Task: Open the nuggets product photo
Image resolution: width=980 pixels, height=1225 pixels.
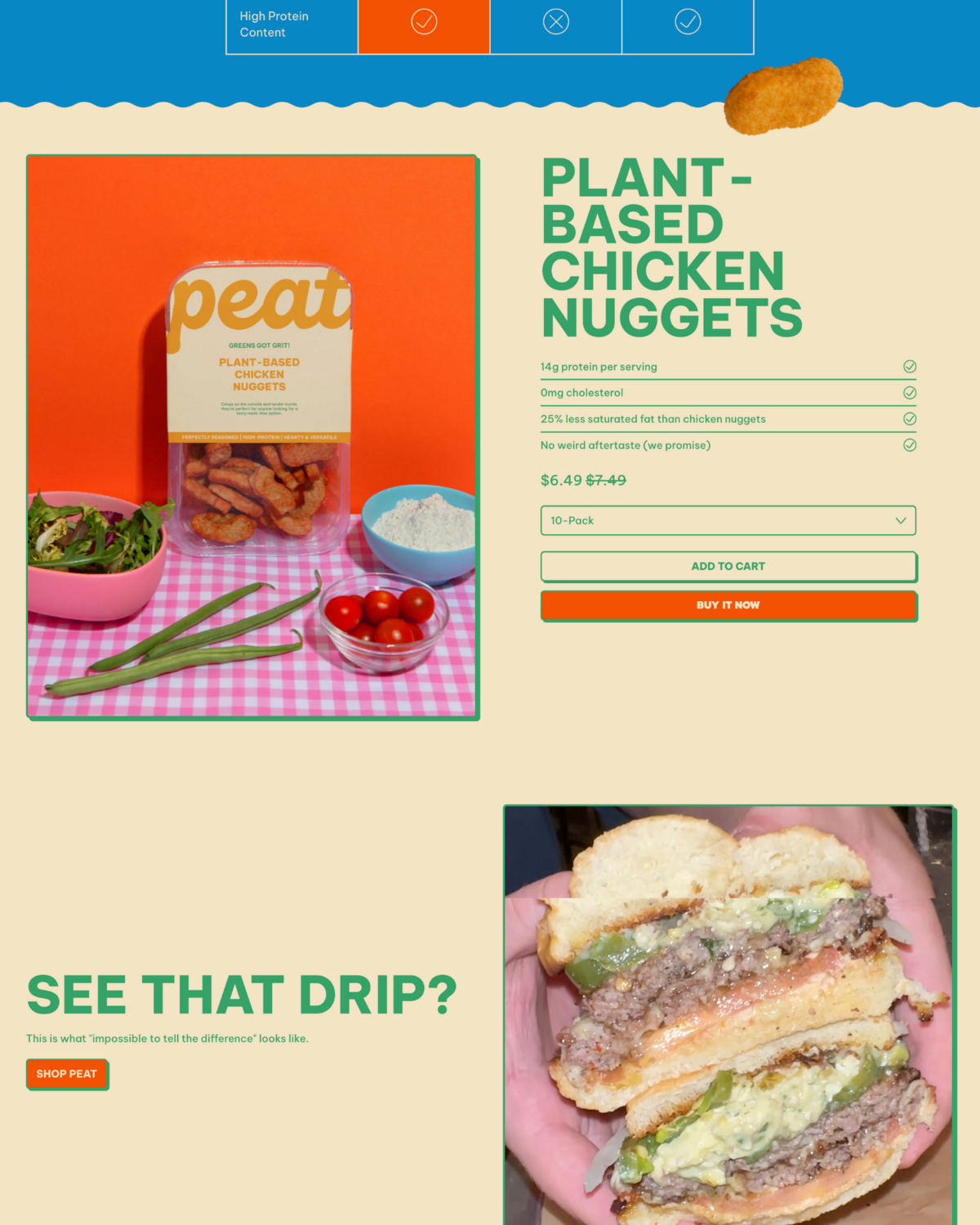Action: pos(252,437)
